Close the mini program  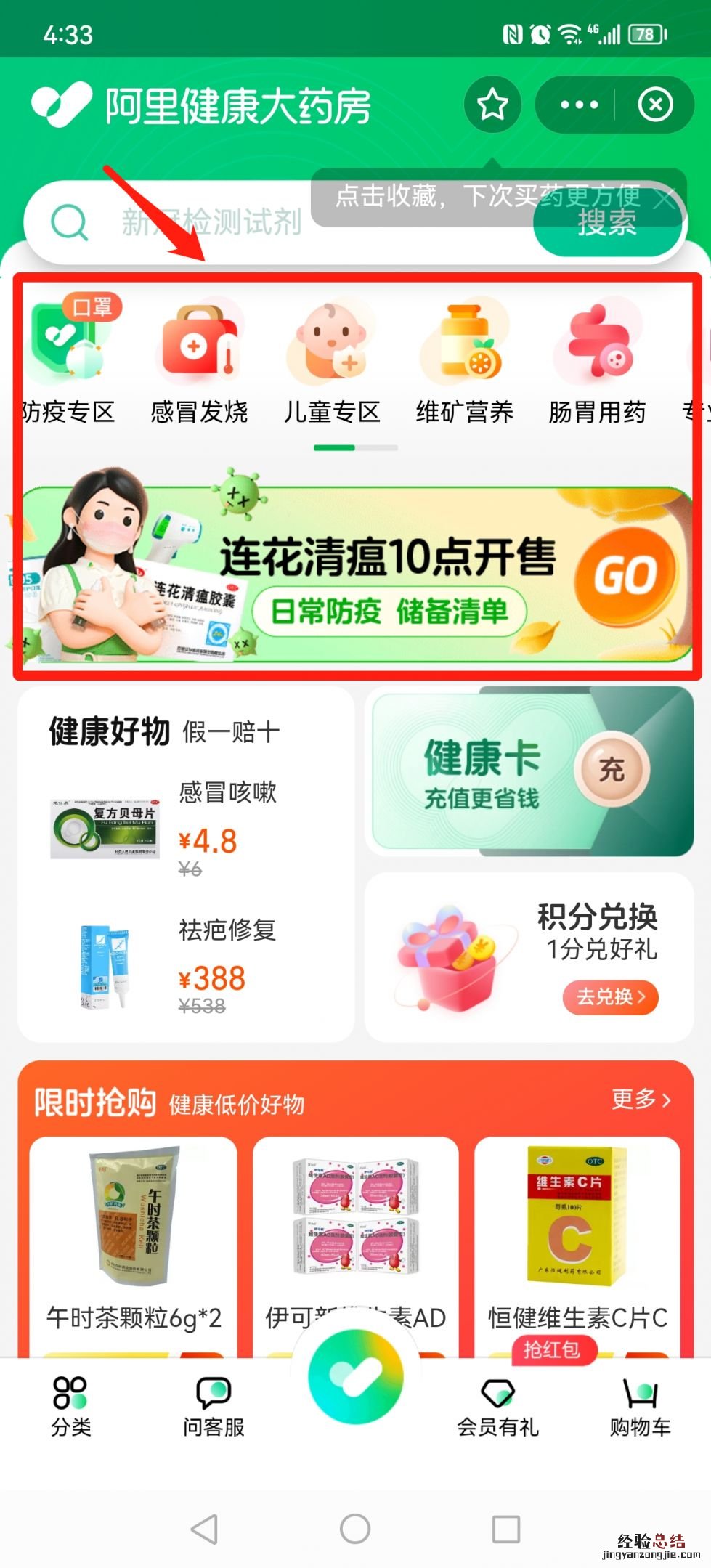tap(655, 105)
